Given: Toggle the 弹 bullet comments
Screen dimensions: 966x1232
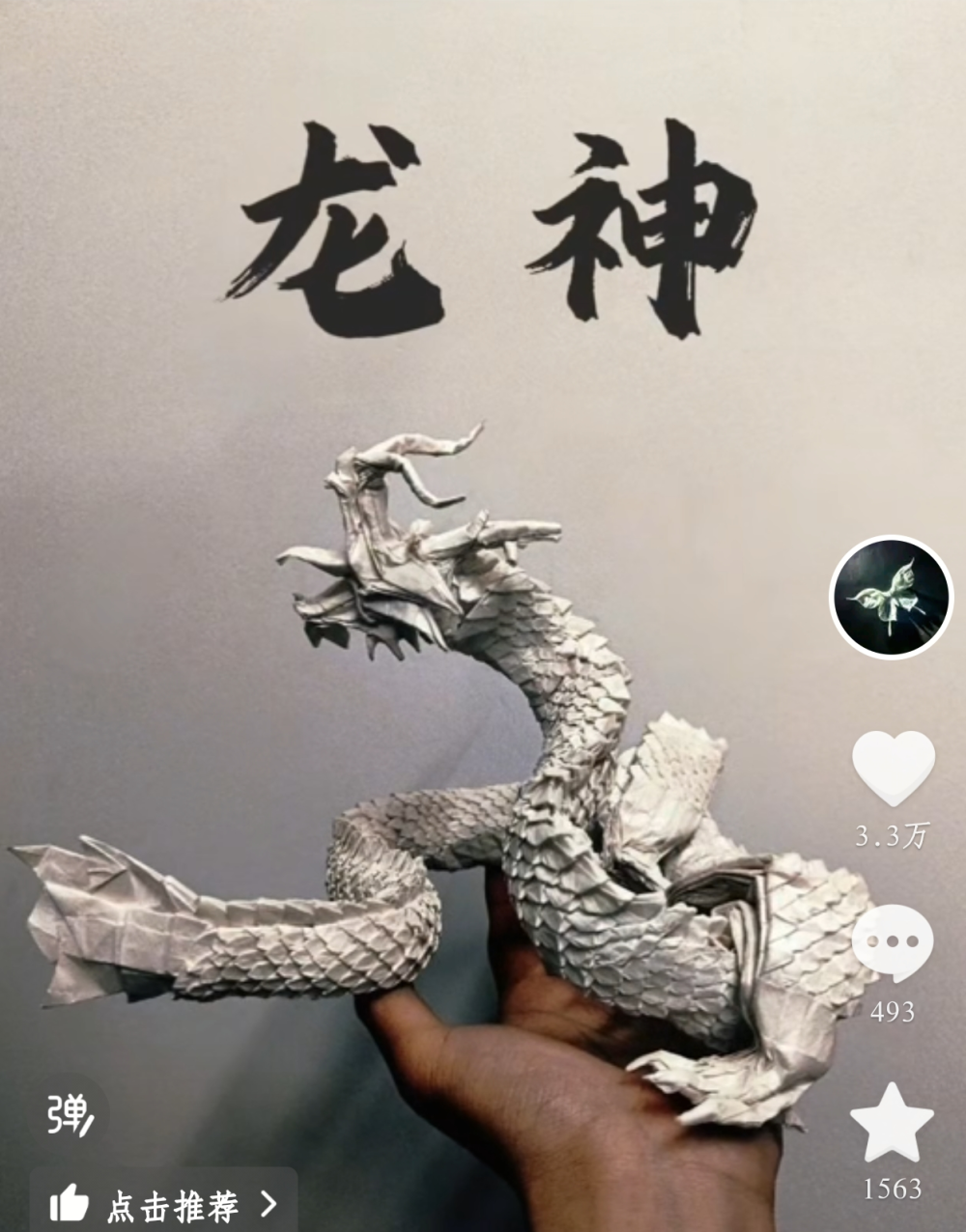Looking at the screenshot, I should pos(71,1114).
